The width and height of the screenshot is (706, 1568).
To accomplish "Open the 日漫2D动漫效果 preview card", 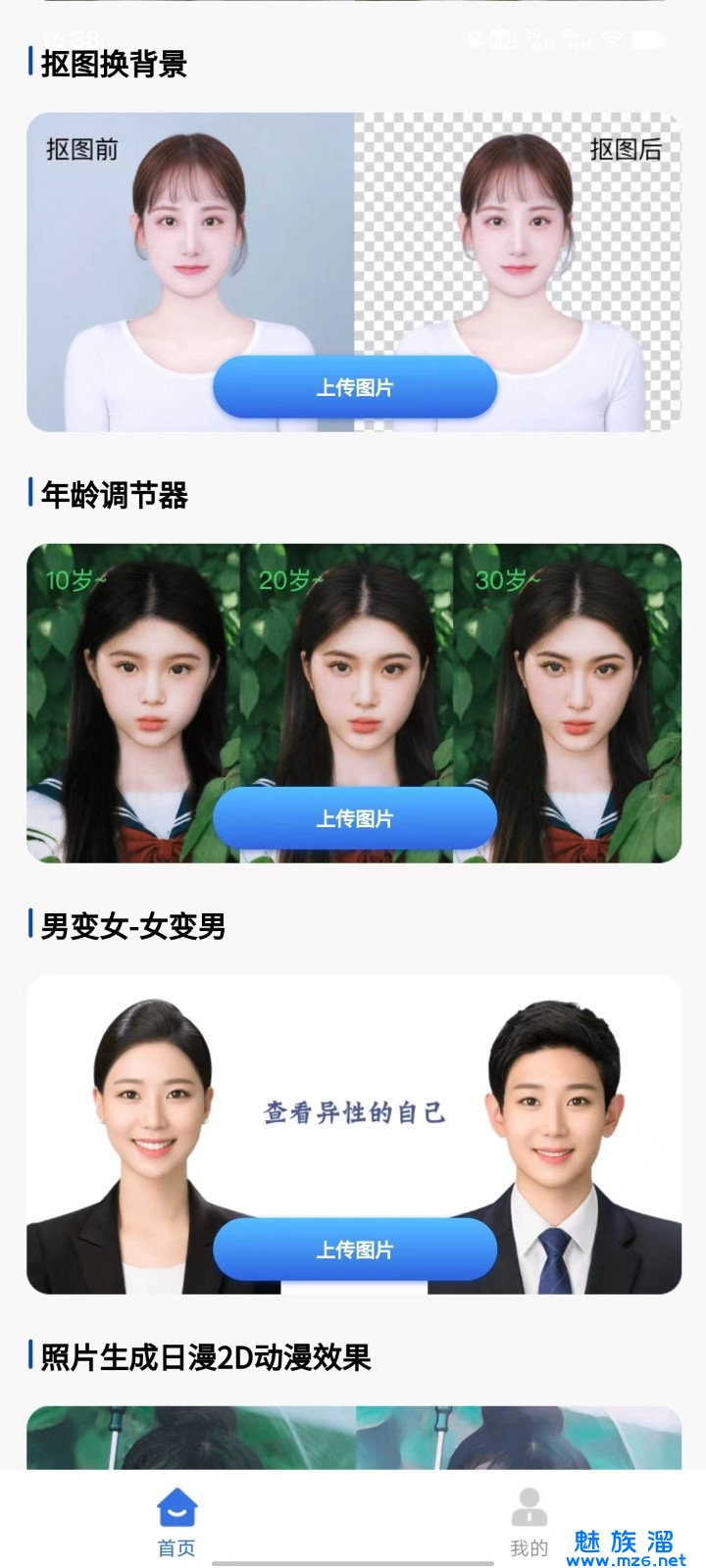I will click(353, 1438).
